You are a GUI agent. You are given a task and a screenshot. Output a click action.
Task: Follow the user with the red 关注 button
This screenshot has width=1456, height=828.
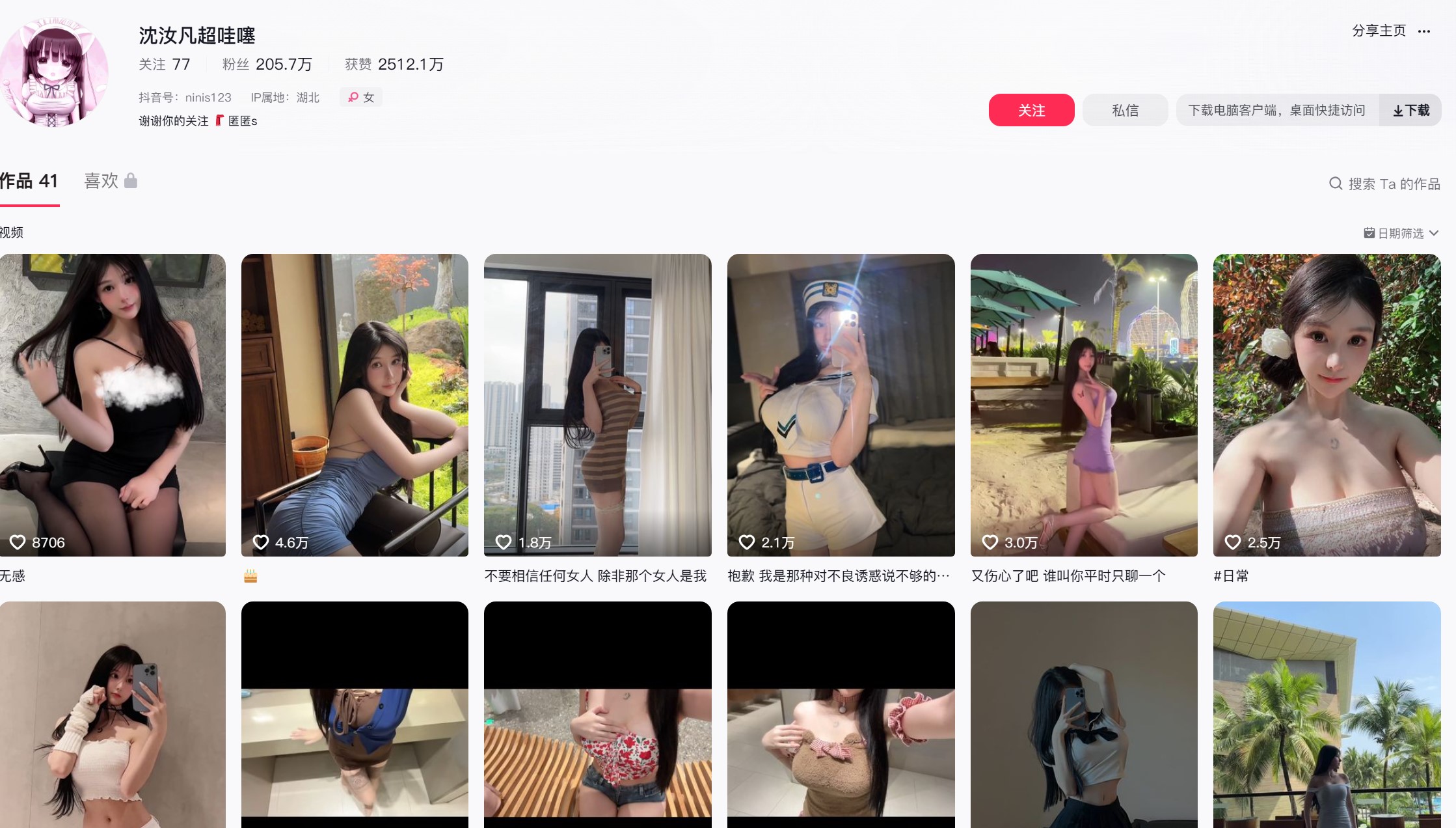point(1031,110)
